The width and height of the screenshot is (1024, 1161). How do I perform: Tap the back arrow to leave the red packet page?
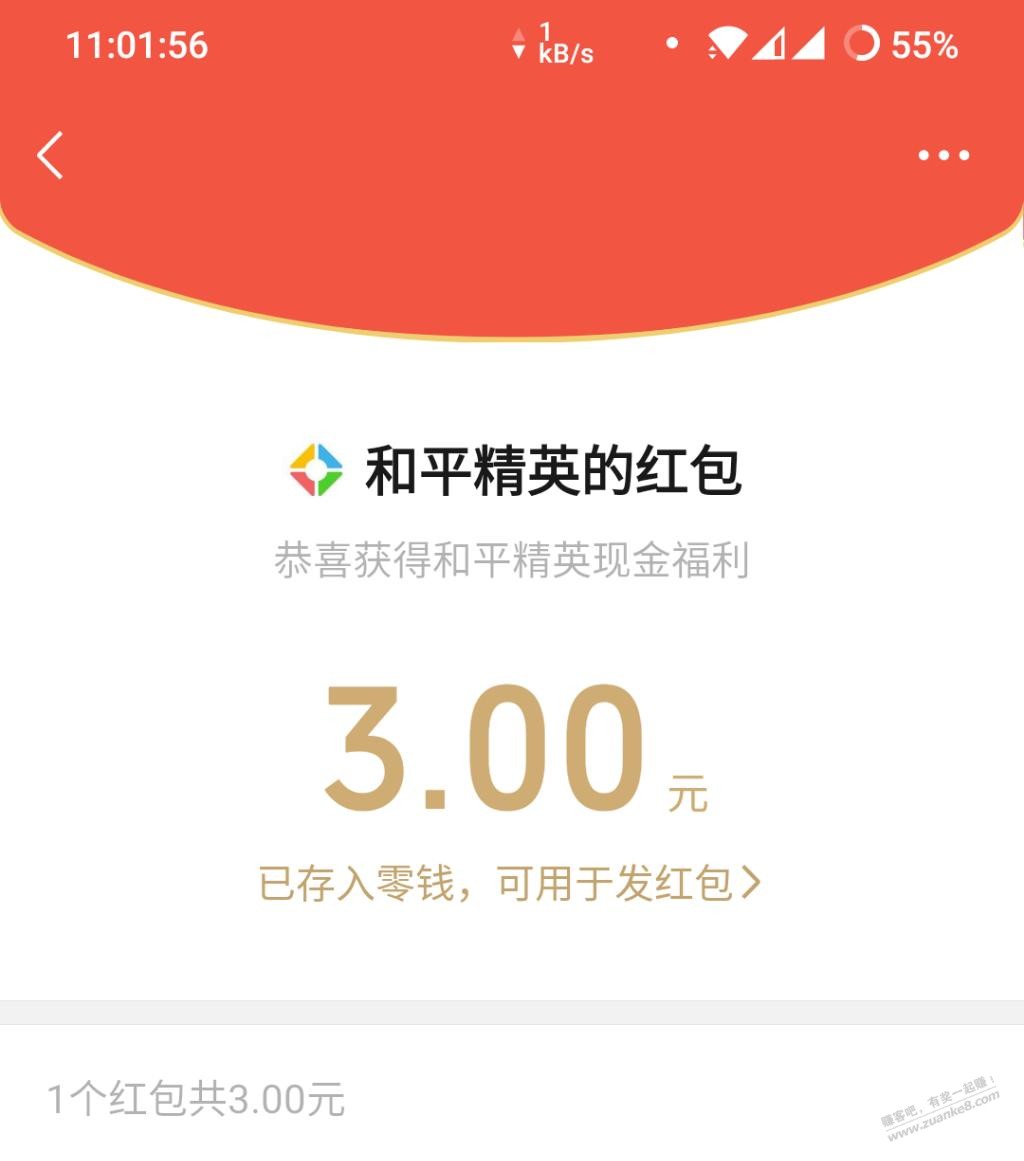(x=50, y=155)
